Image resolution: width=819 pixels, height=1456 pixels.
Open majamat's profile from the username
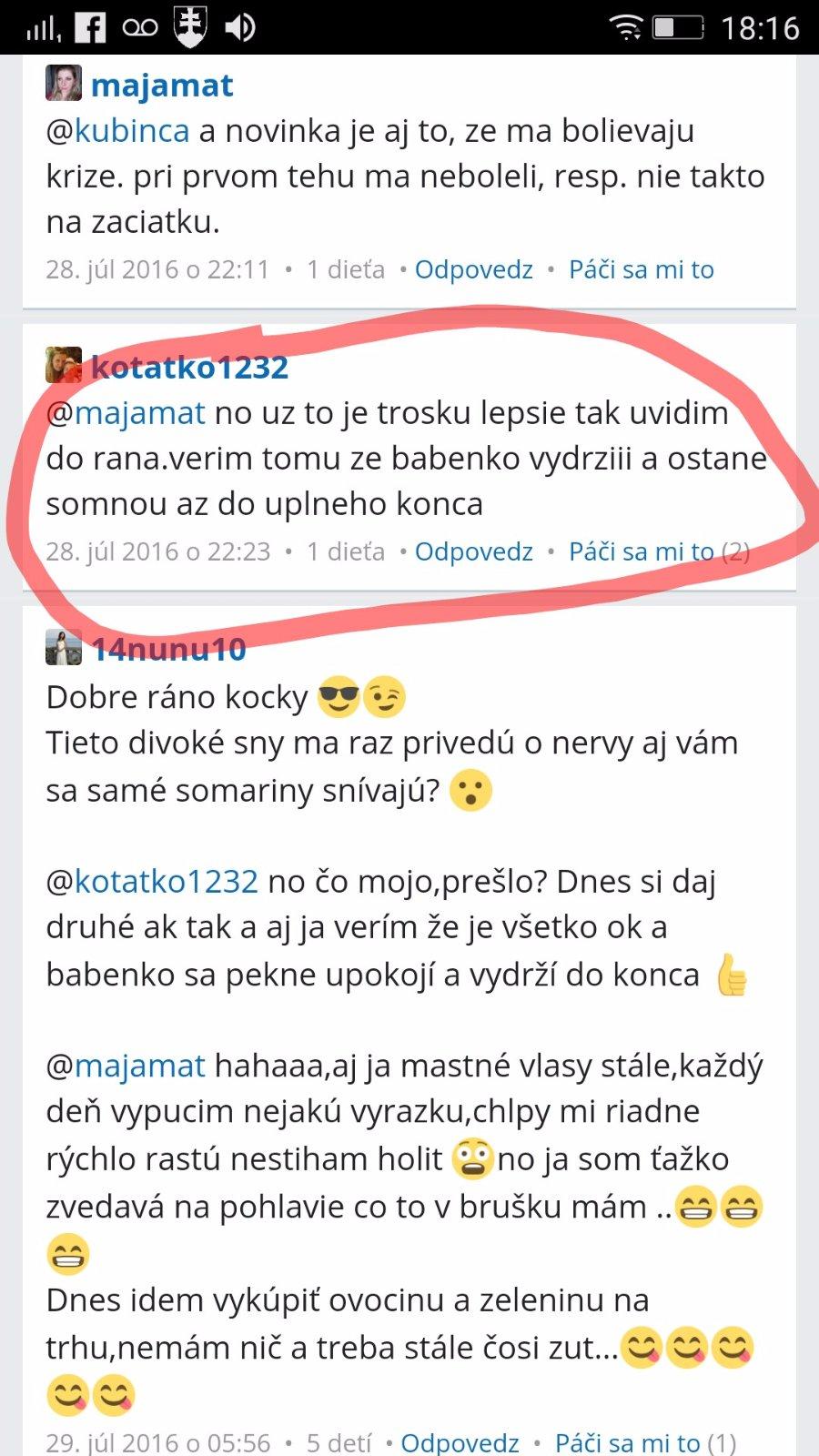[x=162, y=86]
